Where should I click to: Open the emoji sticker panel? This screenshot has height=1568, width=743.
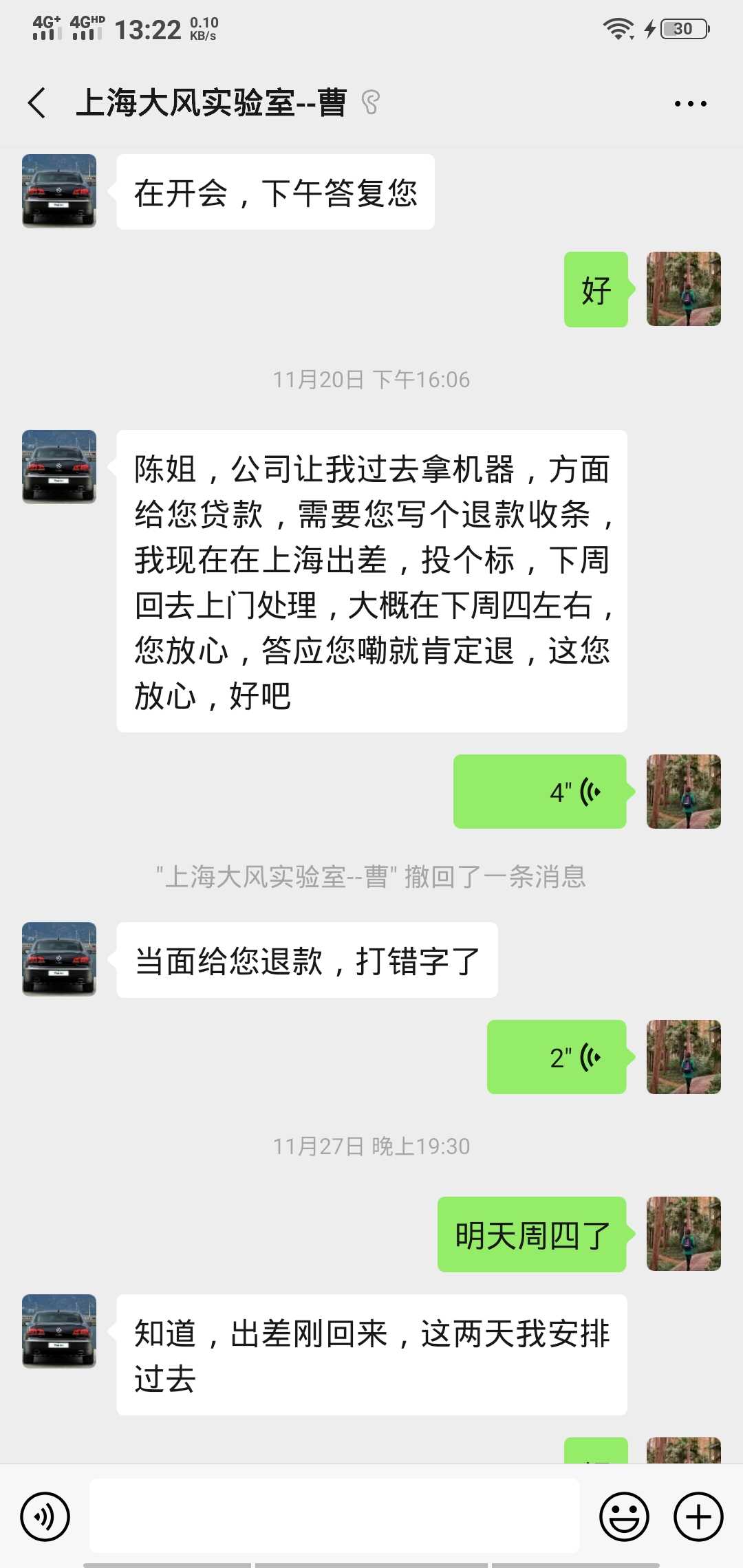(x=624, y=1516)
